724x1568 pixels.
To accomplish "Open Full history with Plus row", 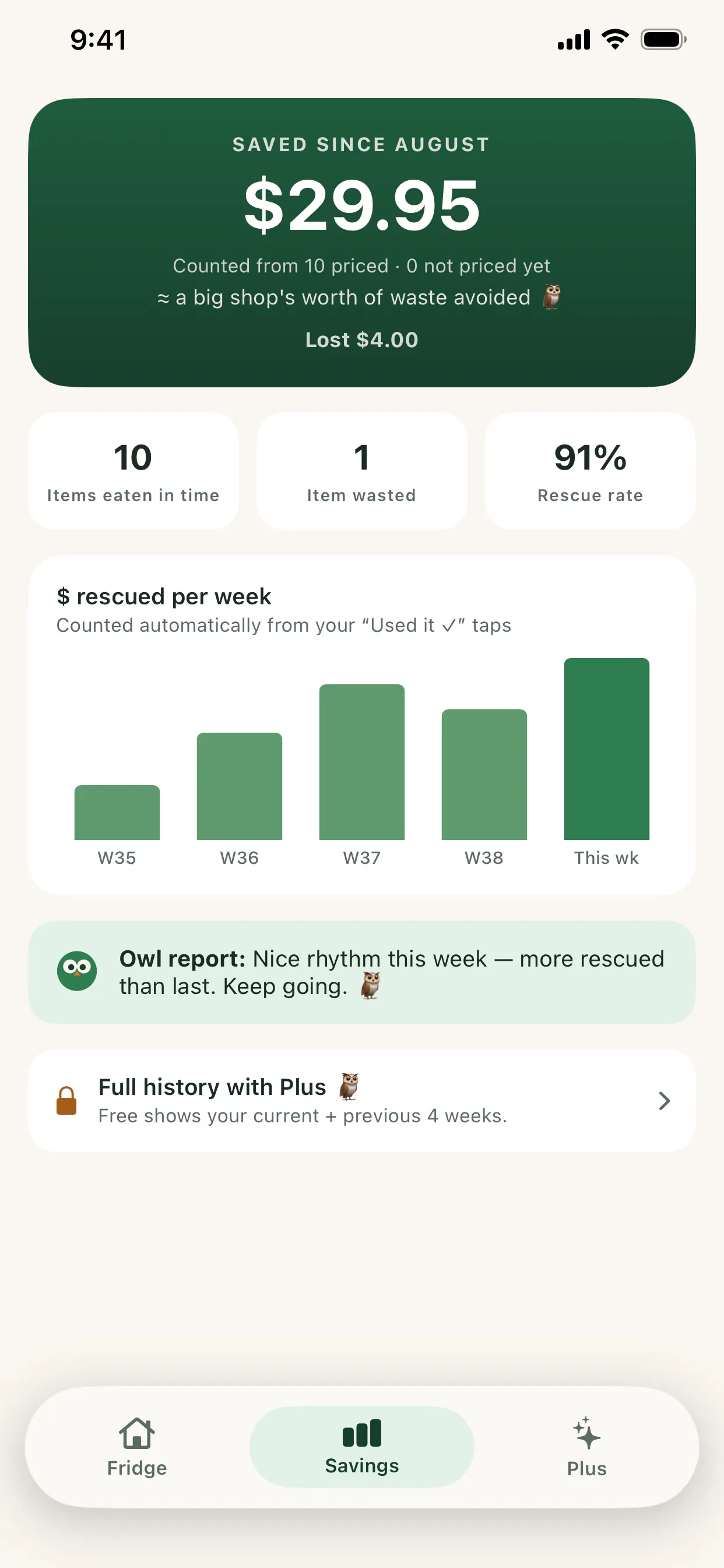I will point(362,1101).
